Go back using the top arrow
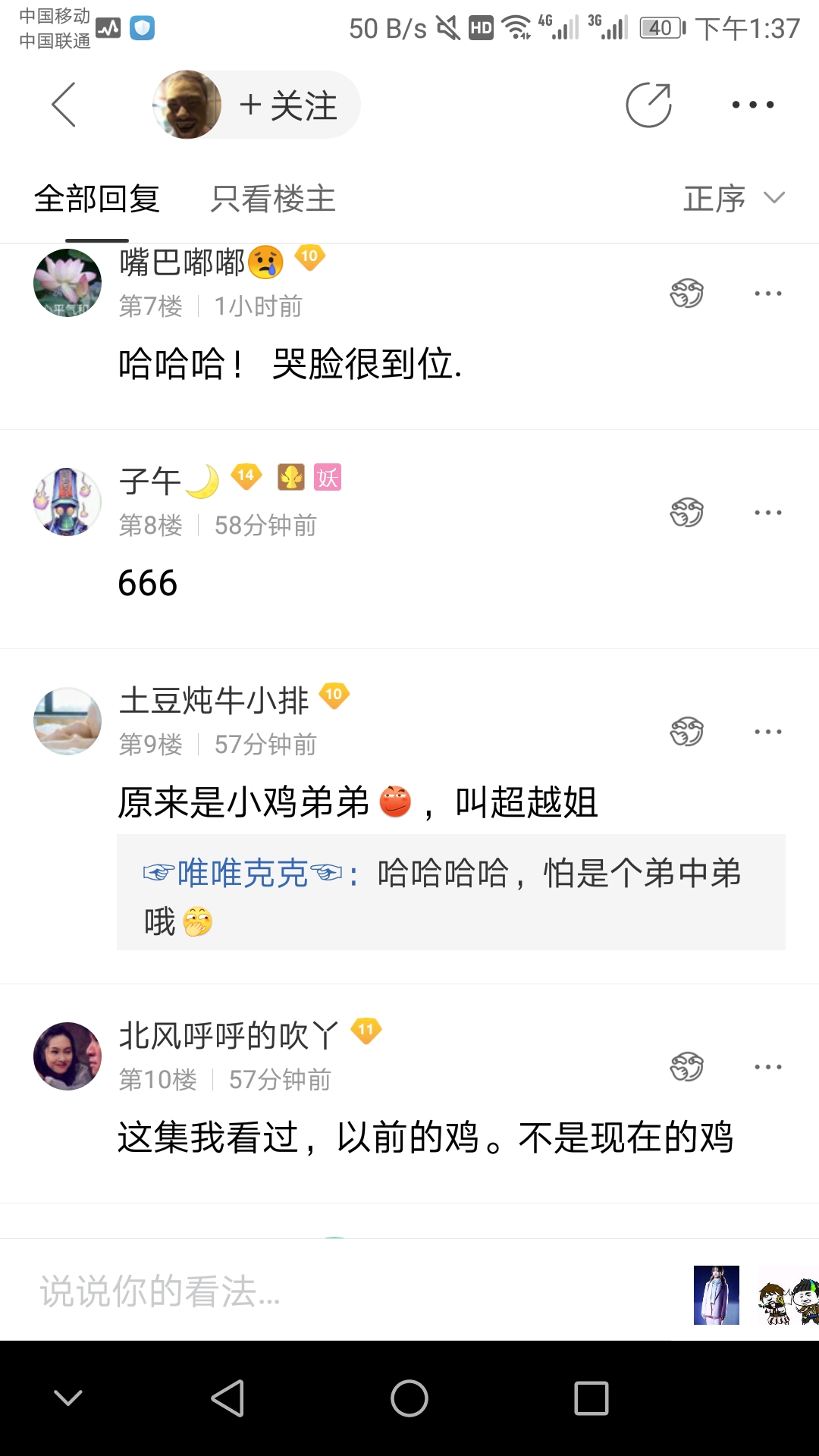 point(64,105)
